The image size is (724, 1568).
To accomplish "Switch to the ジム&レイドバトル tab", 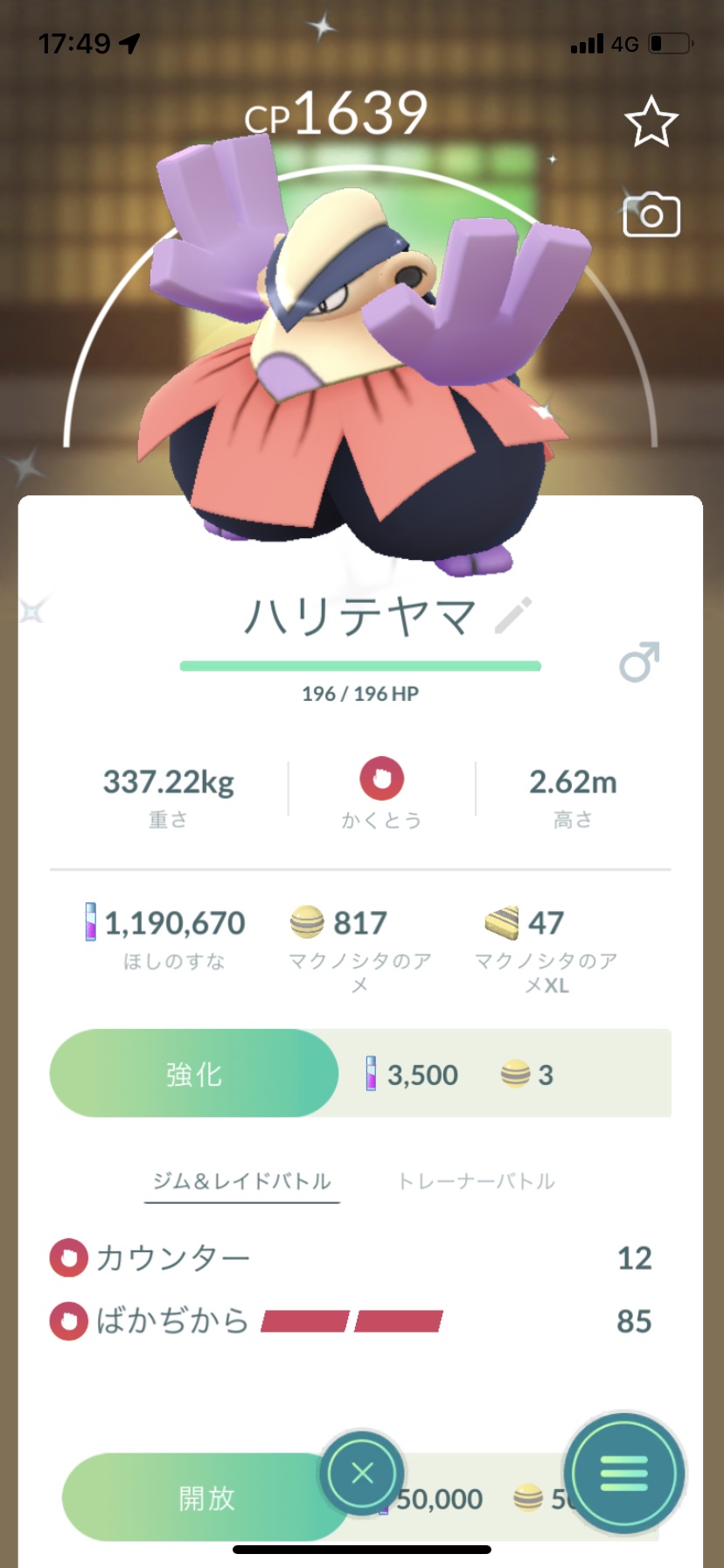I will [x=242, y=1181].
